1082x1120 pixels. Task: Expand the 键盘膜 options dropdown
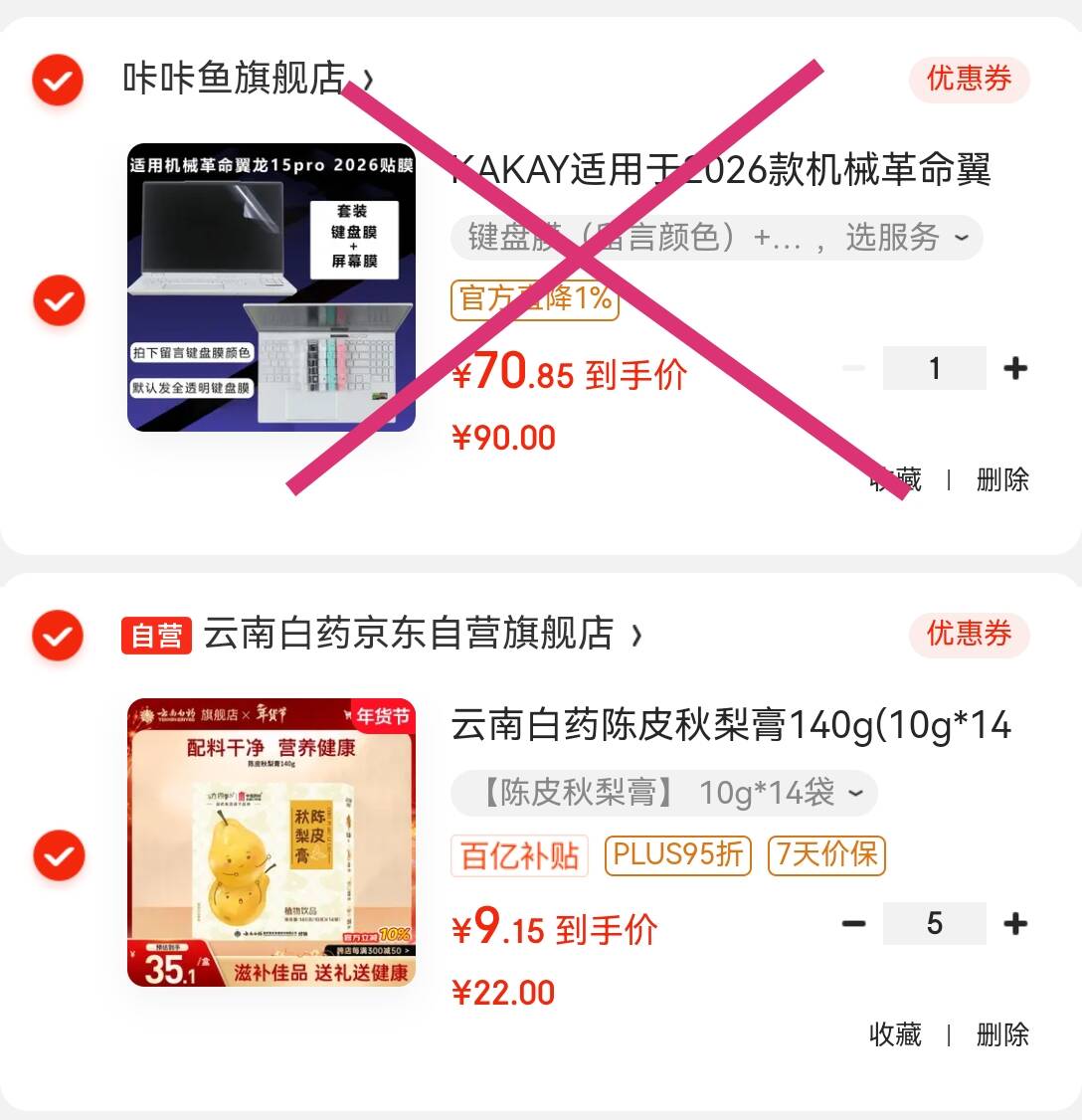point(716,238)
